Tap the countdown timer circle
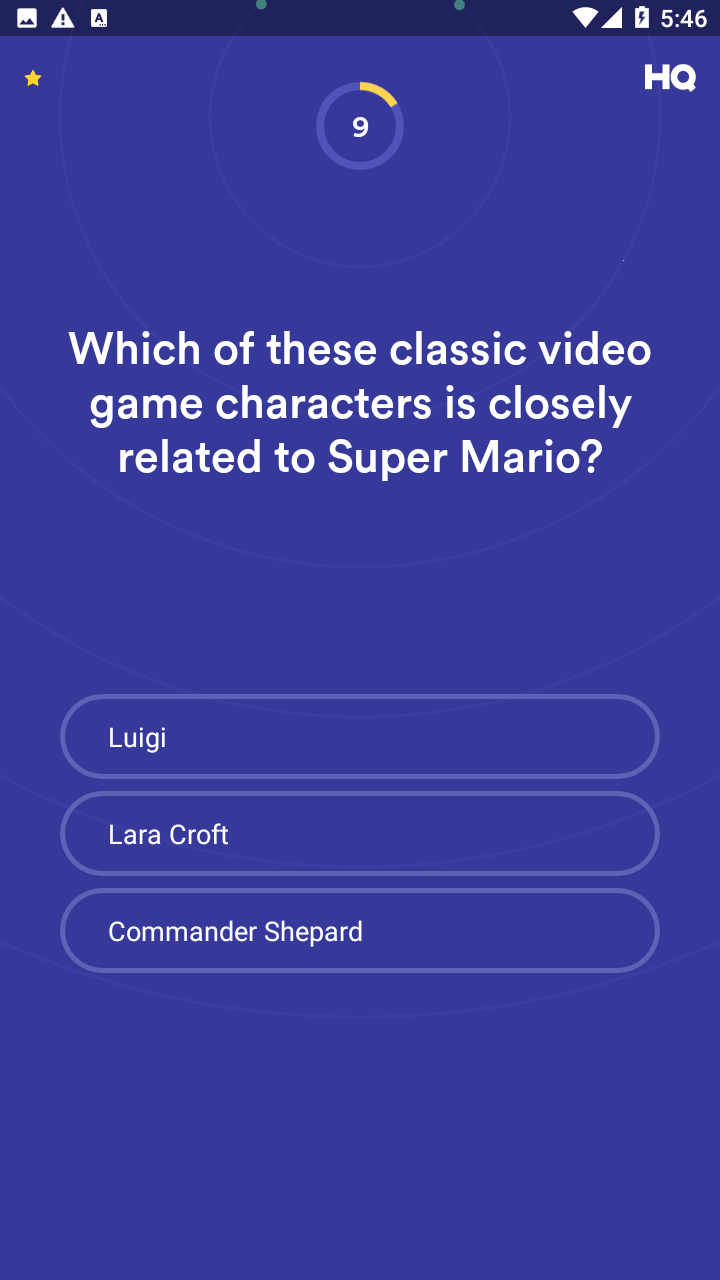 tap(360, 125)
